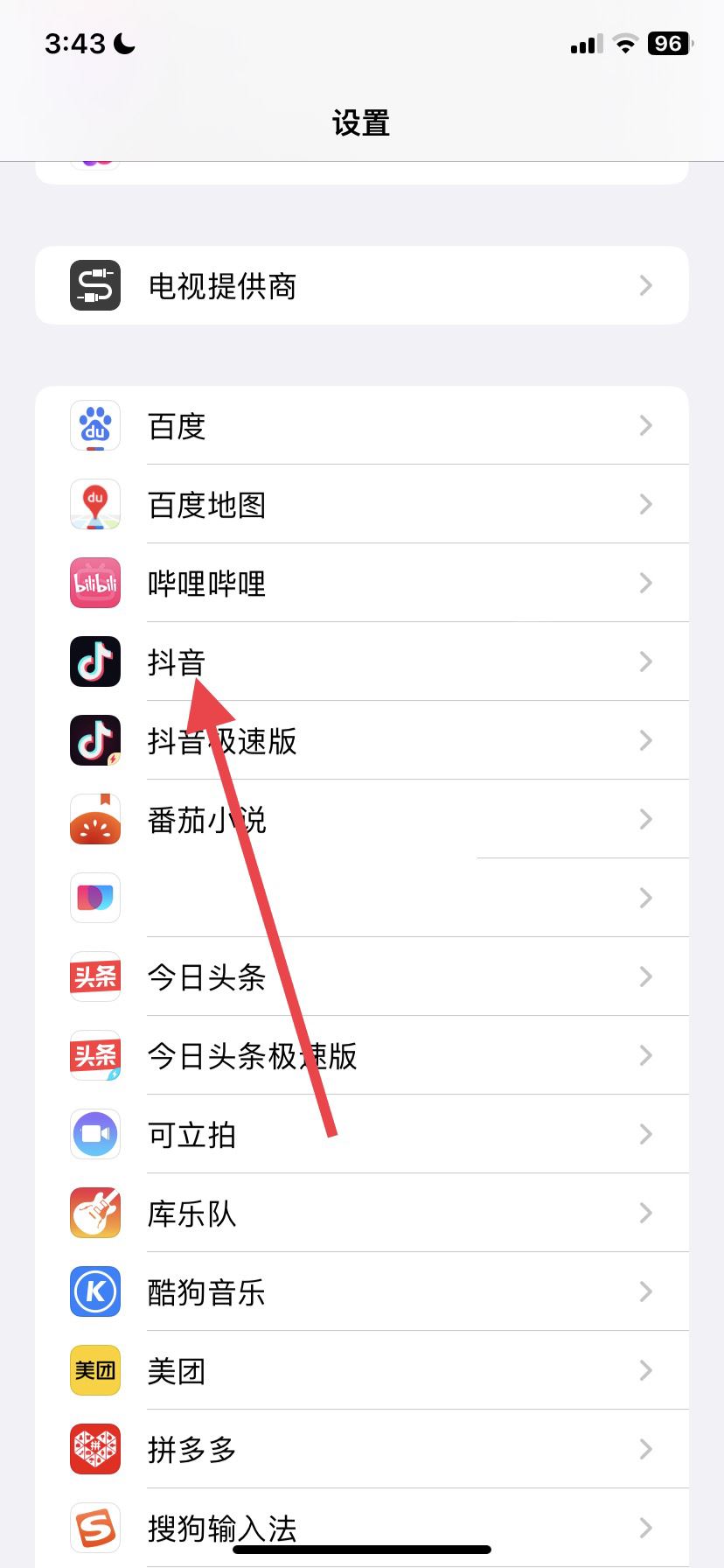Tap the 设置 (Settings) title

(361, 123)
